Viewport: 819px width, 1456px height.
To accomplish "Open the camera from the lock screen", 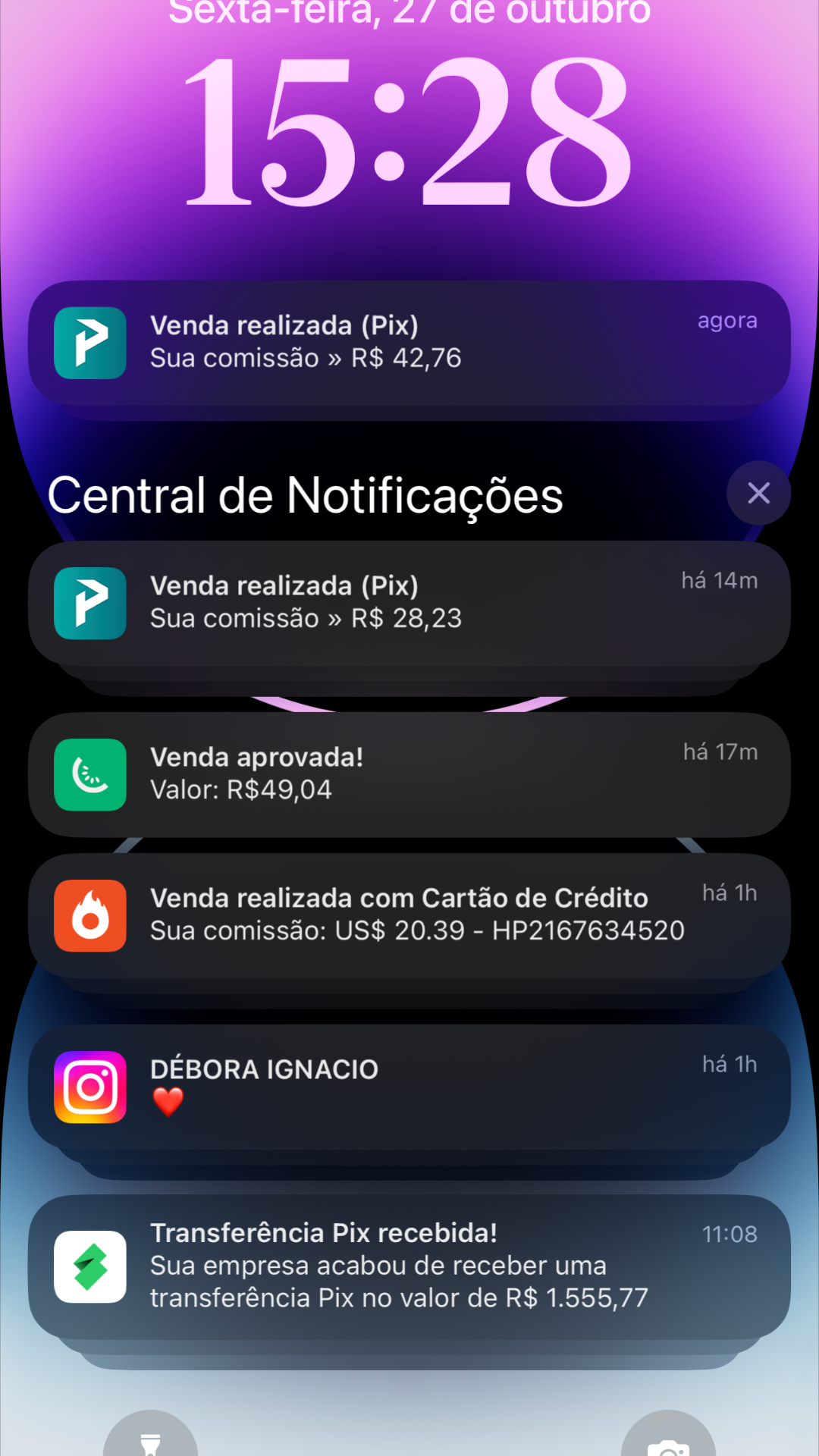I will coord(668,1437).
